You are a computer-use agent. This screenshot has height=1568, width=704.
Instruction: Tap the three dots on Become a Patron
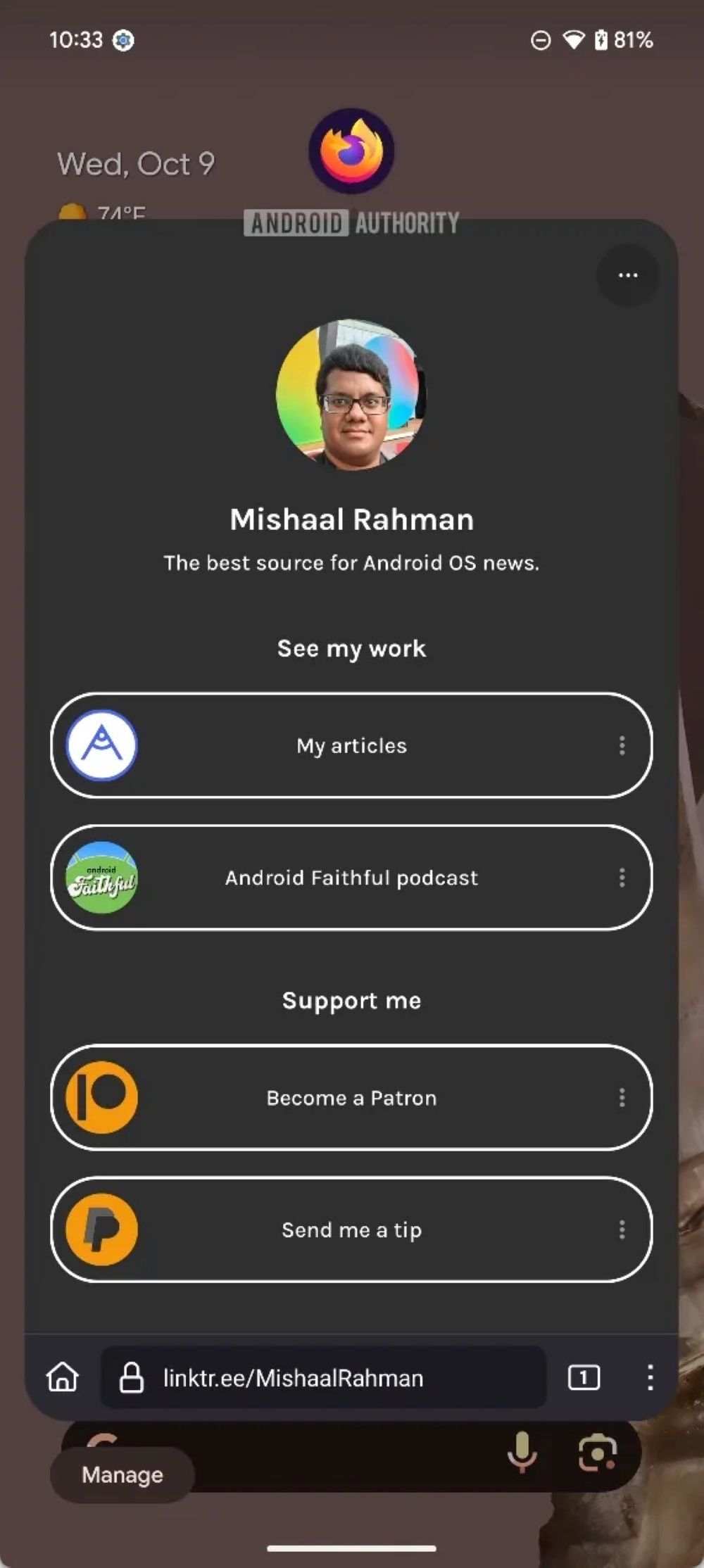622,1098
